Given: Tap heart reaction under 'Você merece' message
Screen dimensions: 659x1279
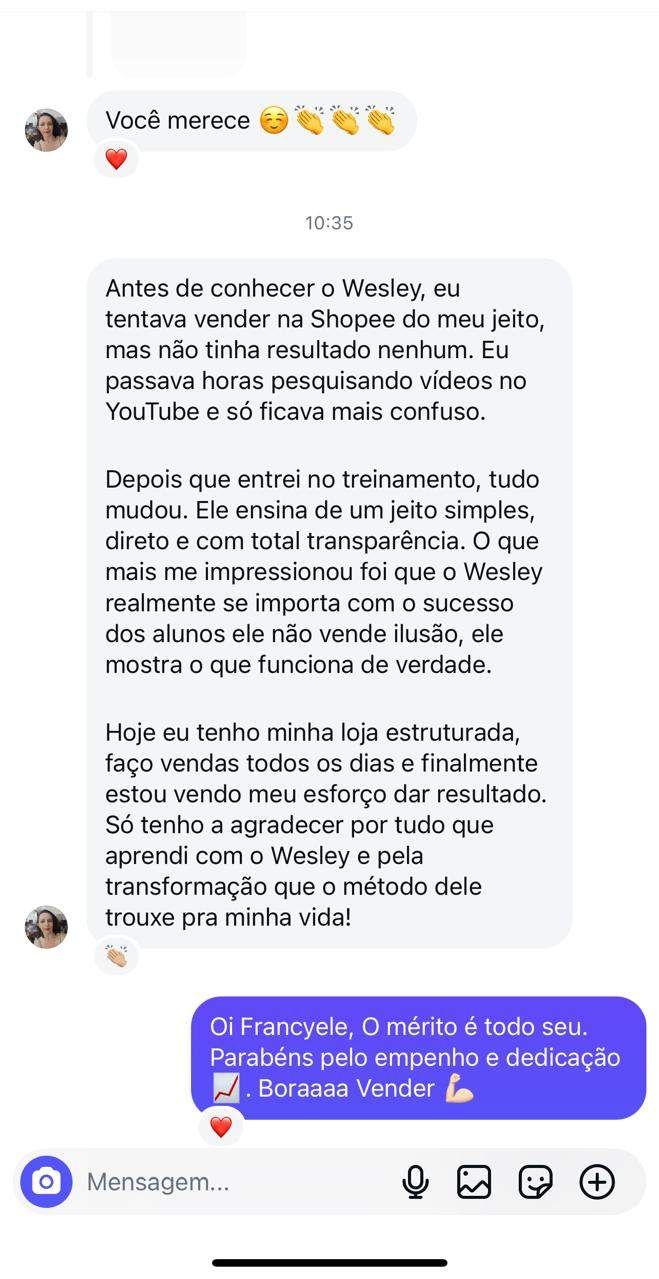Looking at the screenshot, I should point(116,159).
